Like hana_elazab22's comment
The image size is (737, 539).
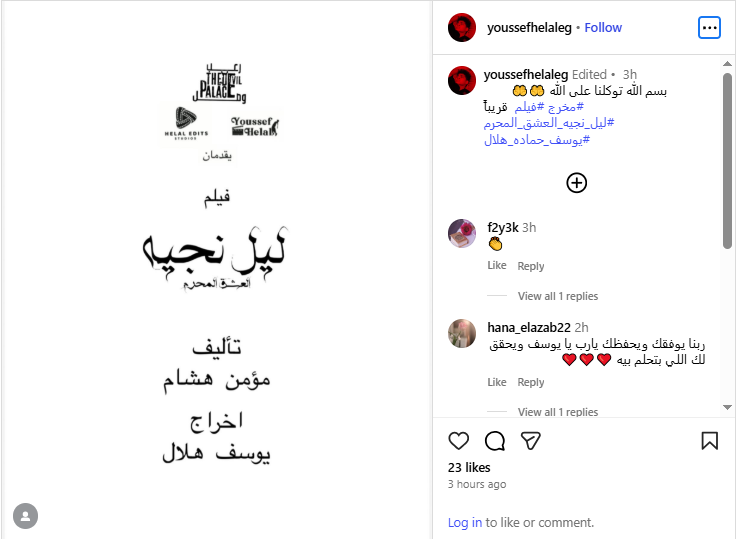(497, 382)
